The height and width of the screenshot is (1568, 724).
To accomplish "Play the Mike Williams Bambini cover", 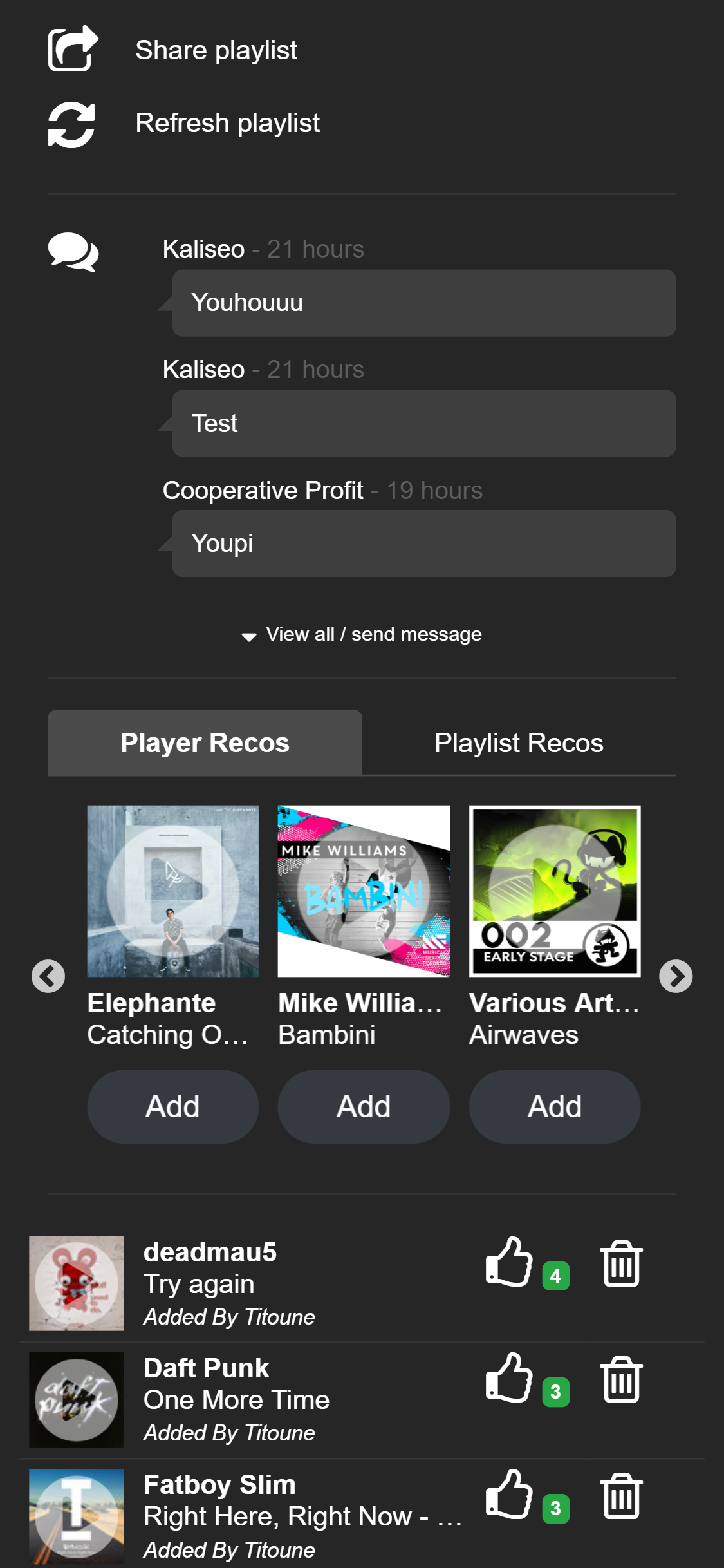I will tap(364, 891).
